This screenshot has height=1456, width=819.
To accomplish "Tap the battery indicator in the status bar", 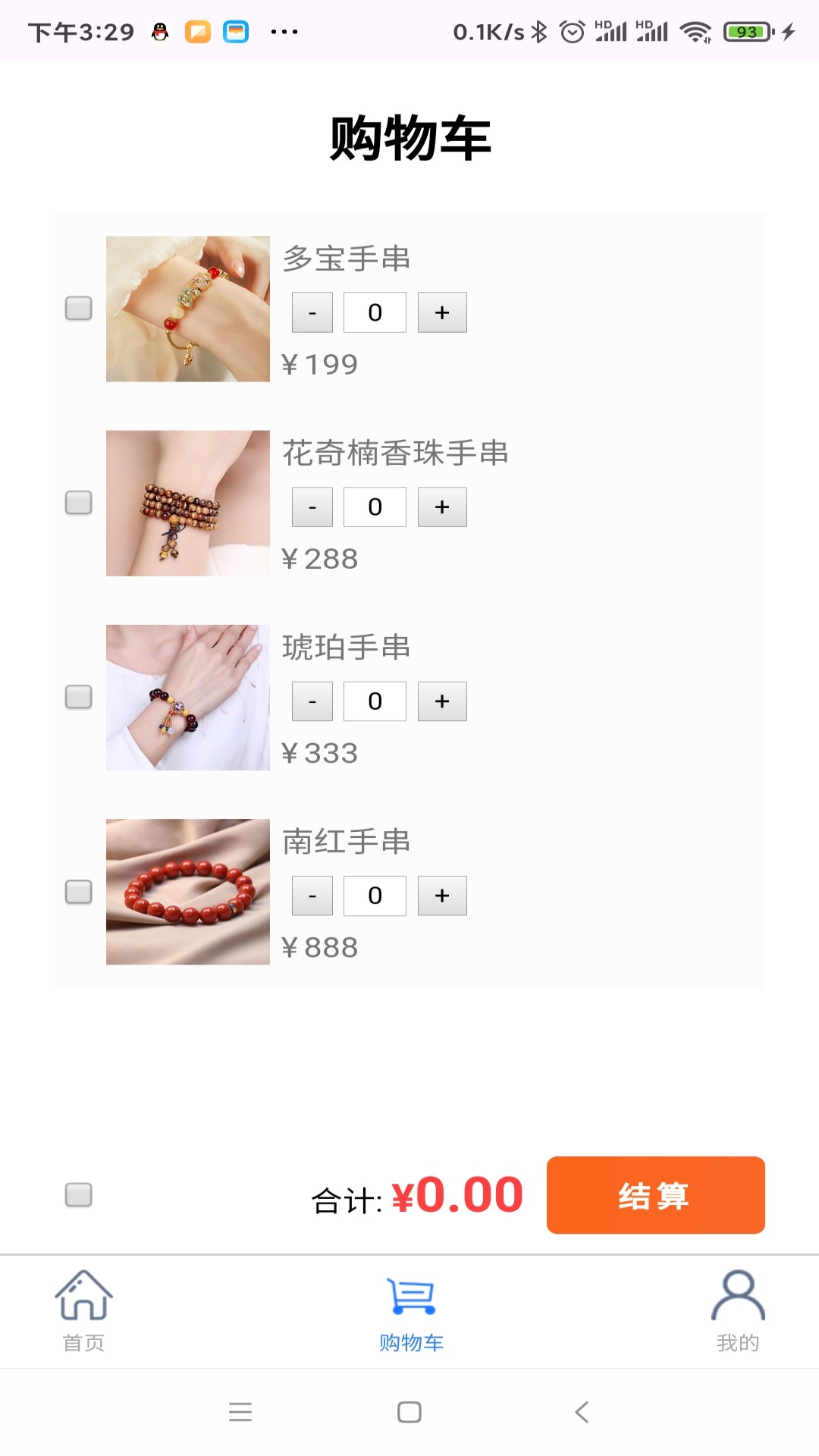I will (x=745, y=32).
